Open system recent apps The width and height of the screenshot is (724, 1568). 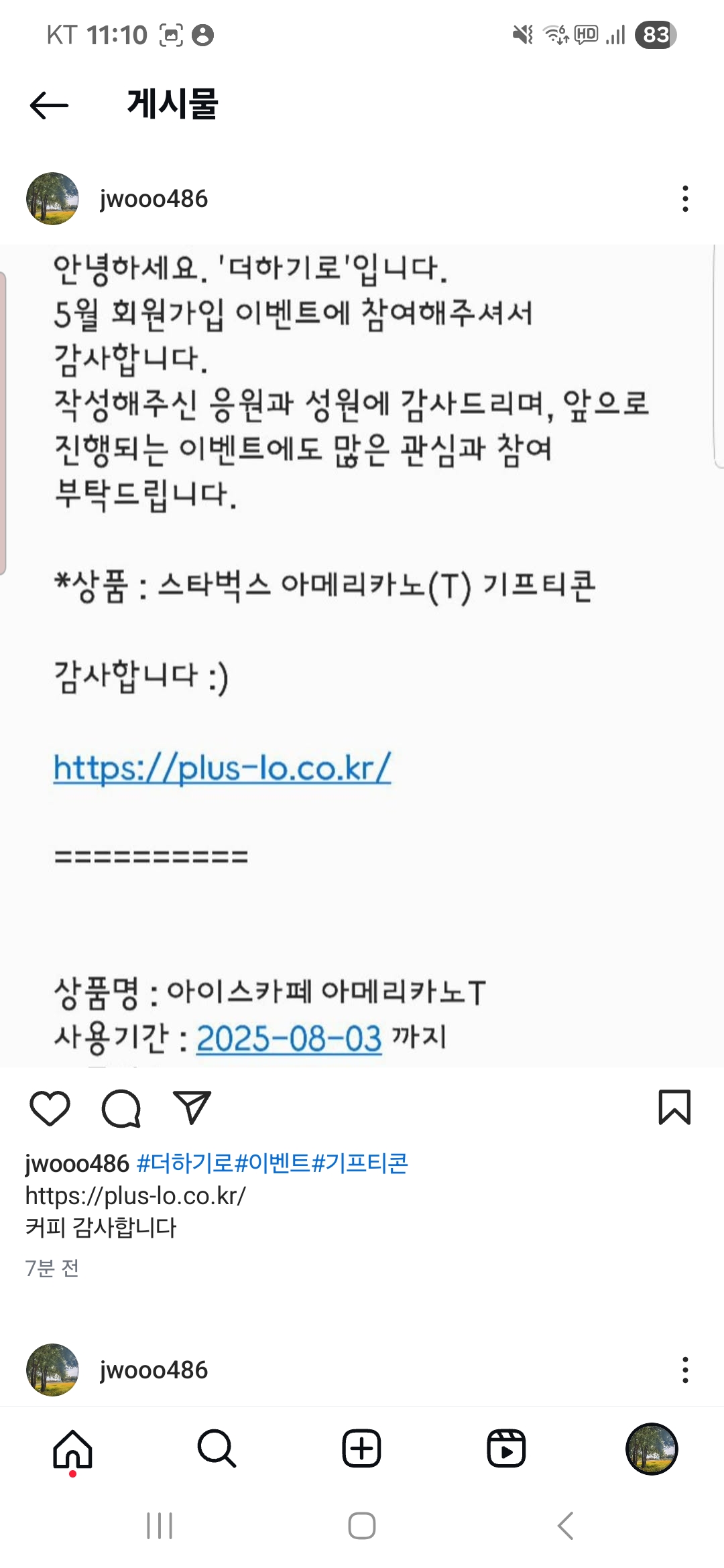click(160, 1526)
